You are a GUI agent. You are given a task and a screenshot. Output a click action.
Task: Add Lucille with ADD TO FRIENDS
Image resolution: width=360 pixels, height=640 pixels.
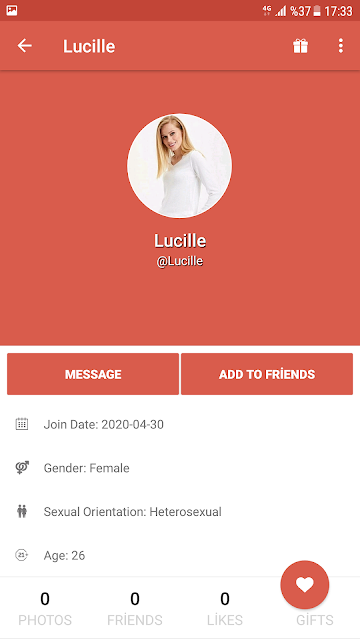coord(267,374)
